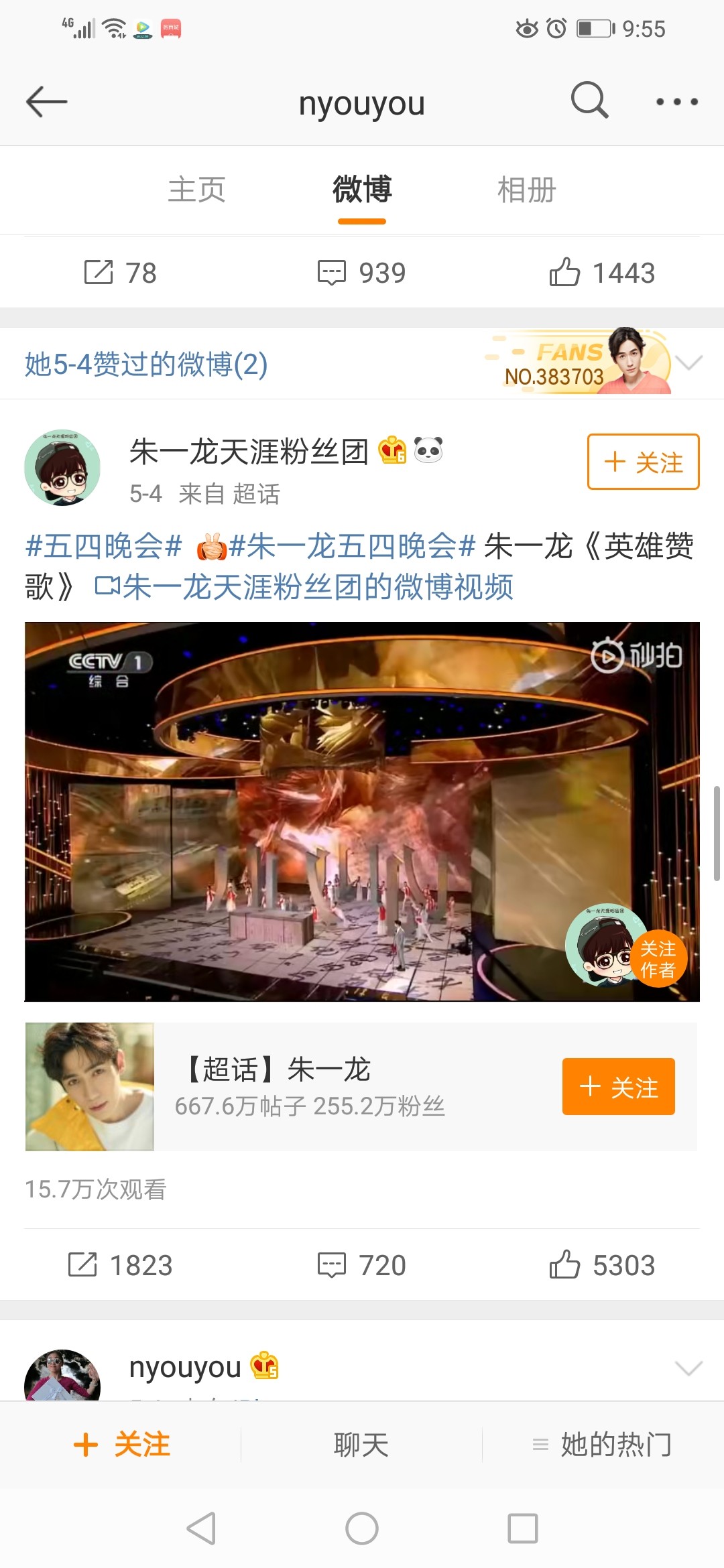Switch to the 主页 tab
This screenshot has height=1568, width=724.
tap(196, 190)
